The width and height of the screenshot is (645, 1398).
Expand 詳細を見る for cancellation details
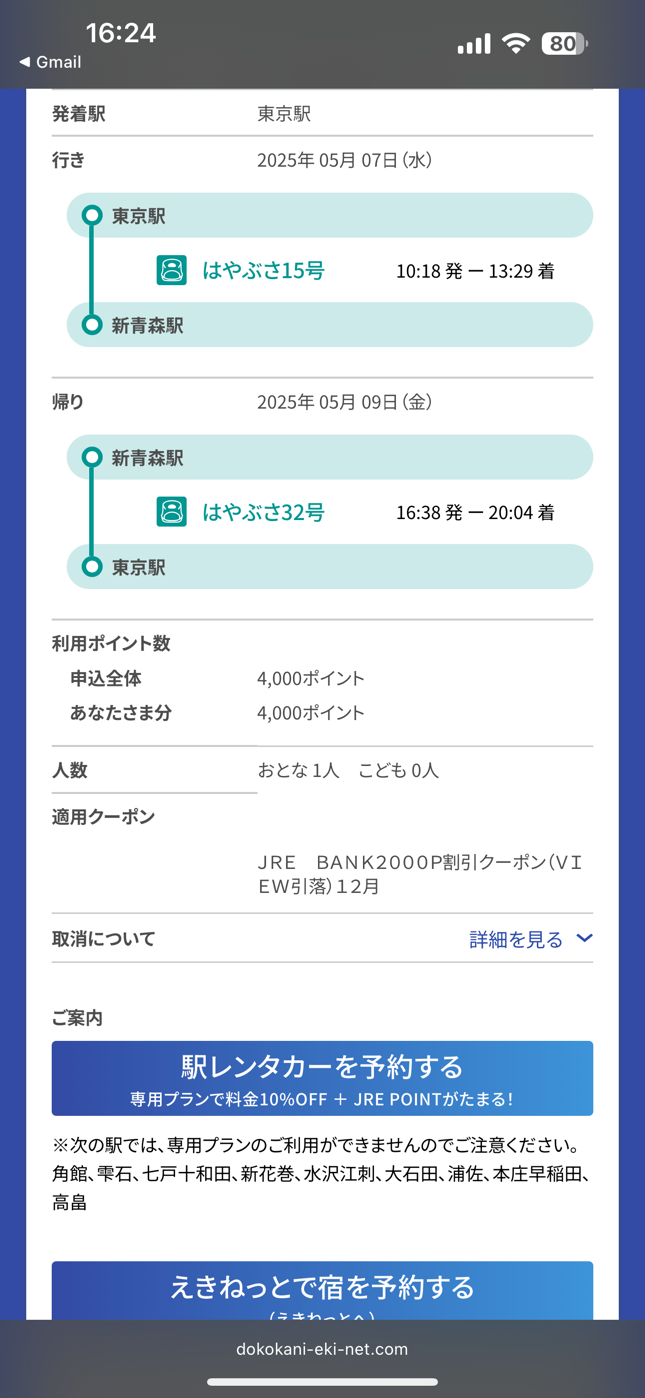click(x=530, y=939)
